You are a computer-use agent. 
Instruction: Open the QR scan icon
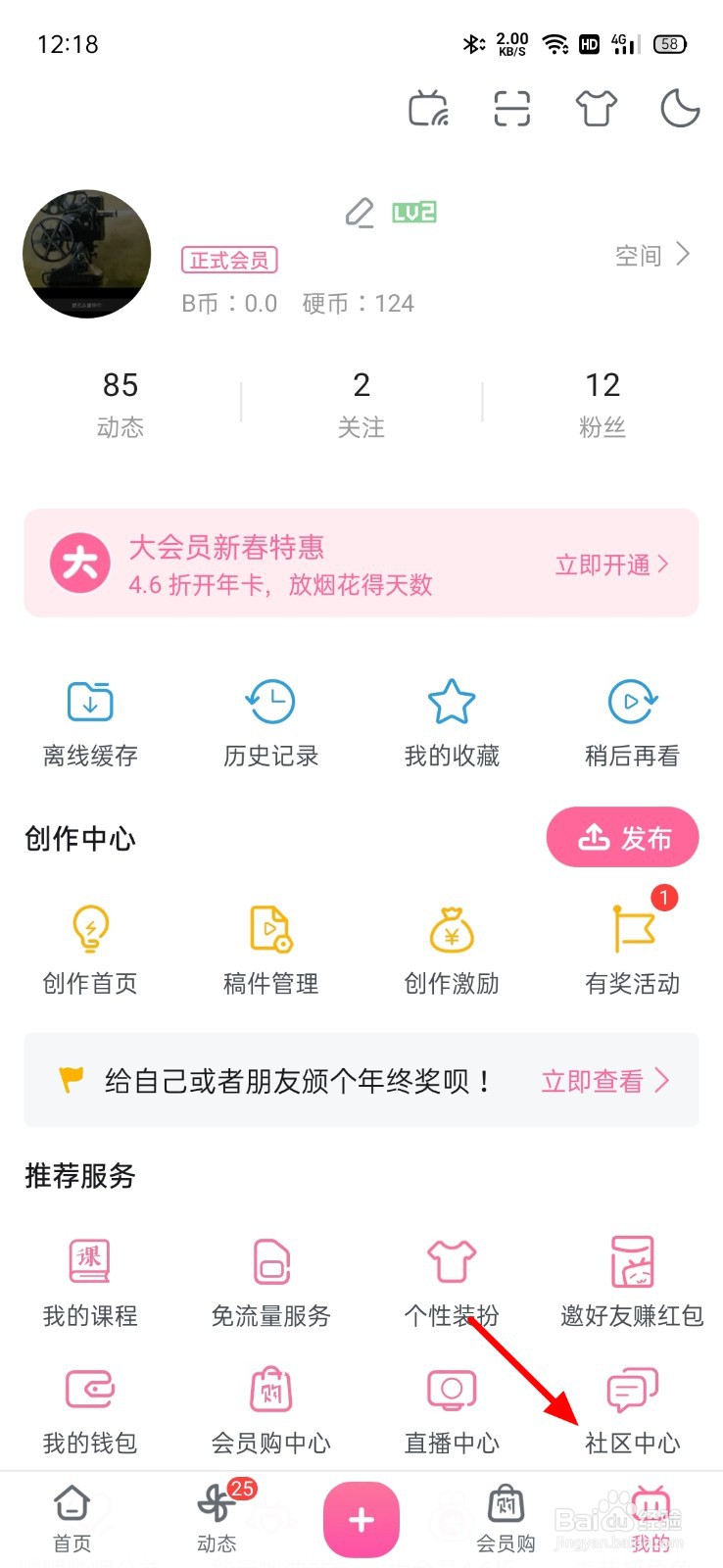coord(511,109)
